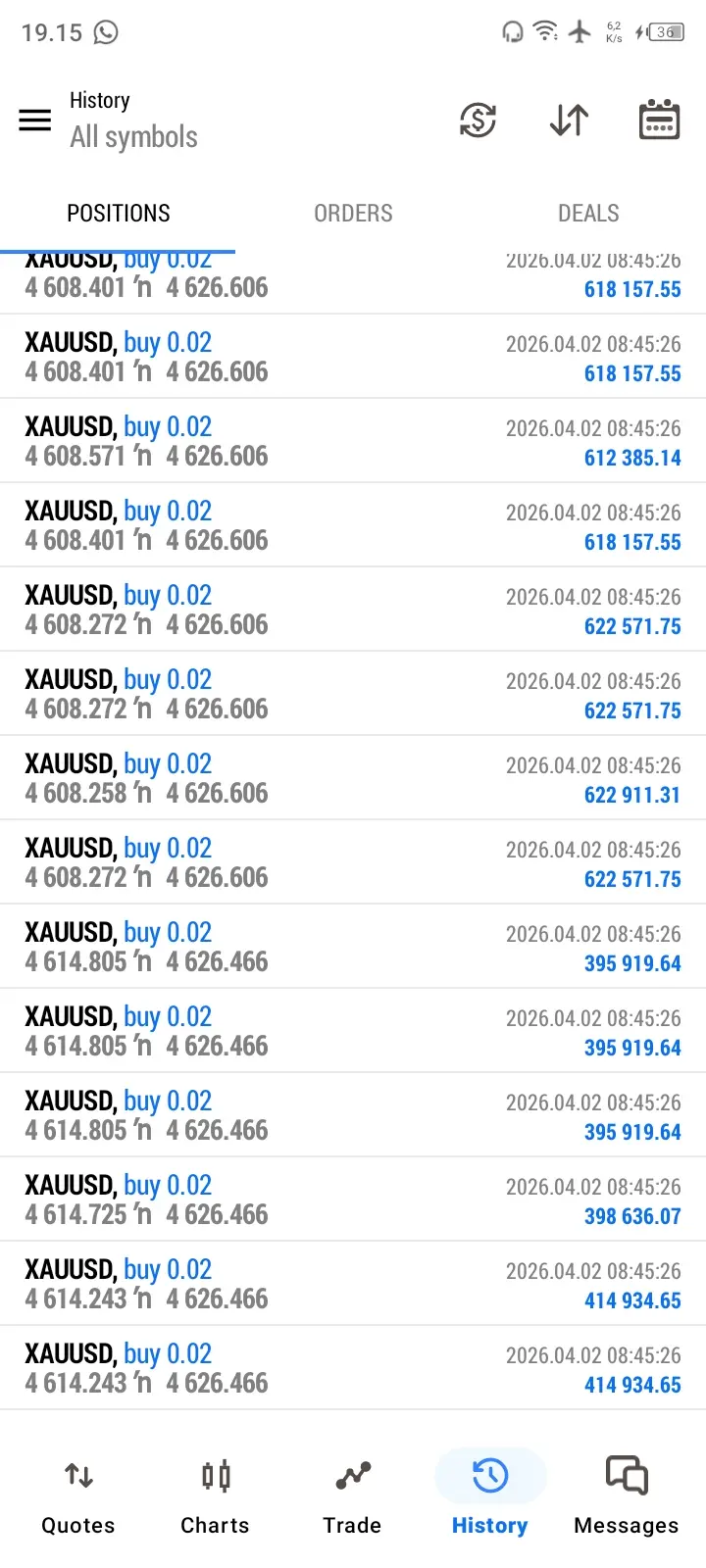
Task: Select the Positions tab
Action: pyautogui.click(x=118, y=214)
